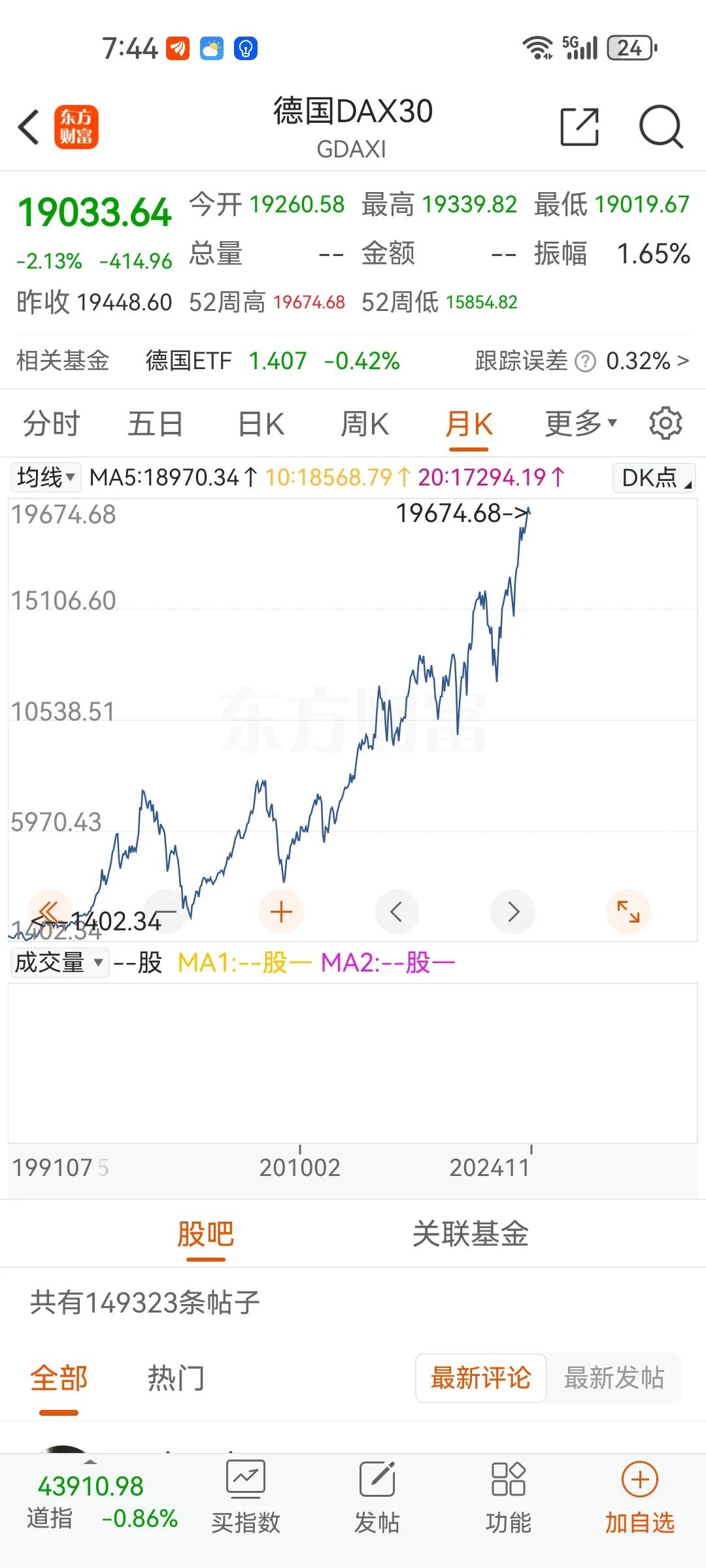
Task: Switch to 关联基金 tab
Action: [470, 1234]
